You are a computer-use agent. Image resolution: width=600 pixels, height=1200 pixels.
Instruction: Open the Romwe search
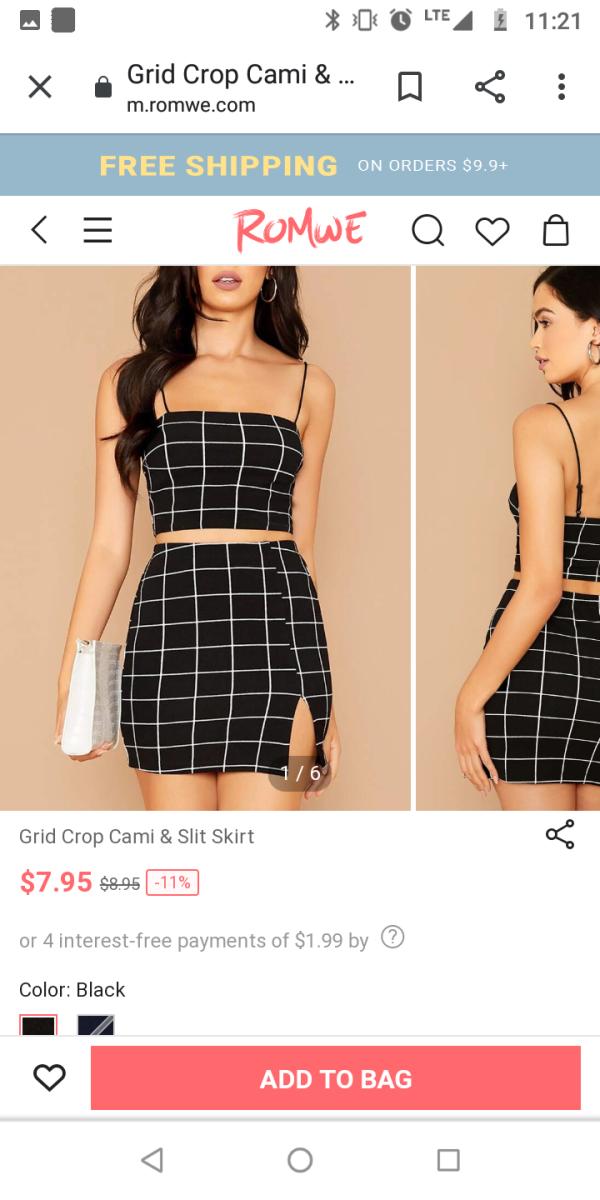click(428, 231)
